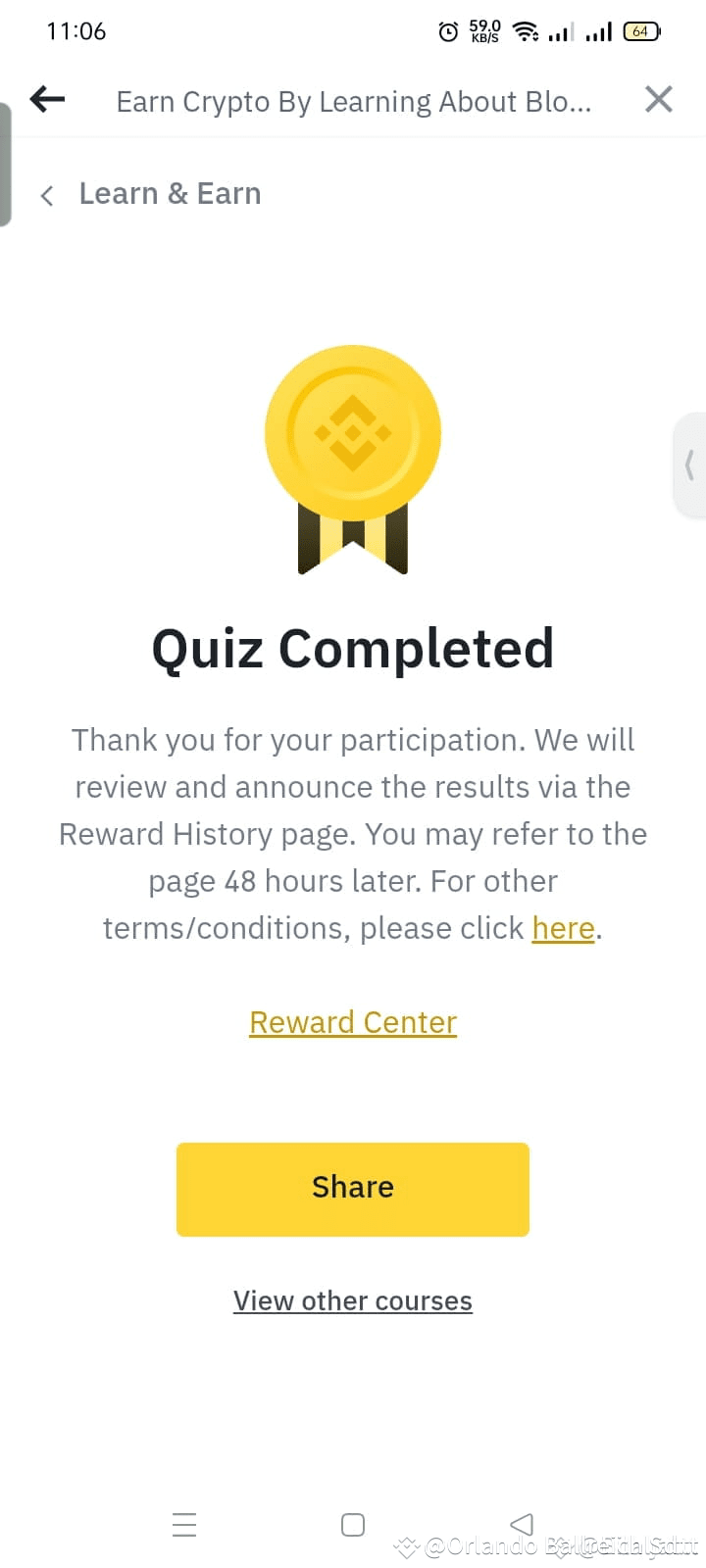Tap the home button on navigation bar
Image resolution: width=706 pixels, height=1568 pixels.
pyautogui.click(x=352, y=1524)
